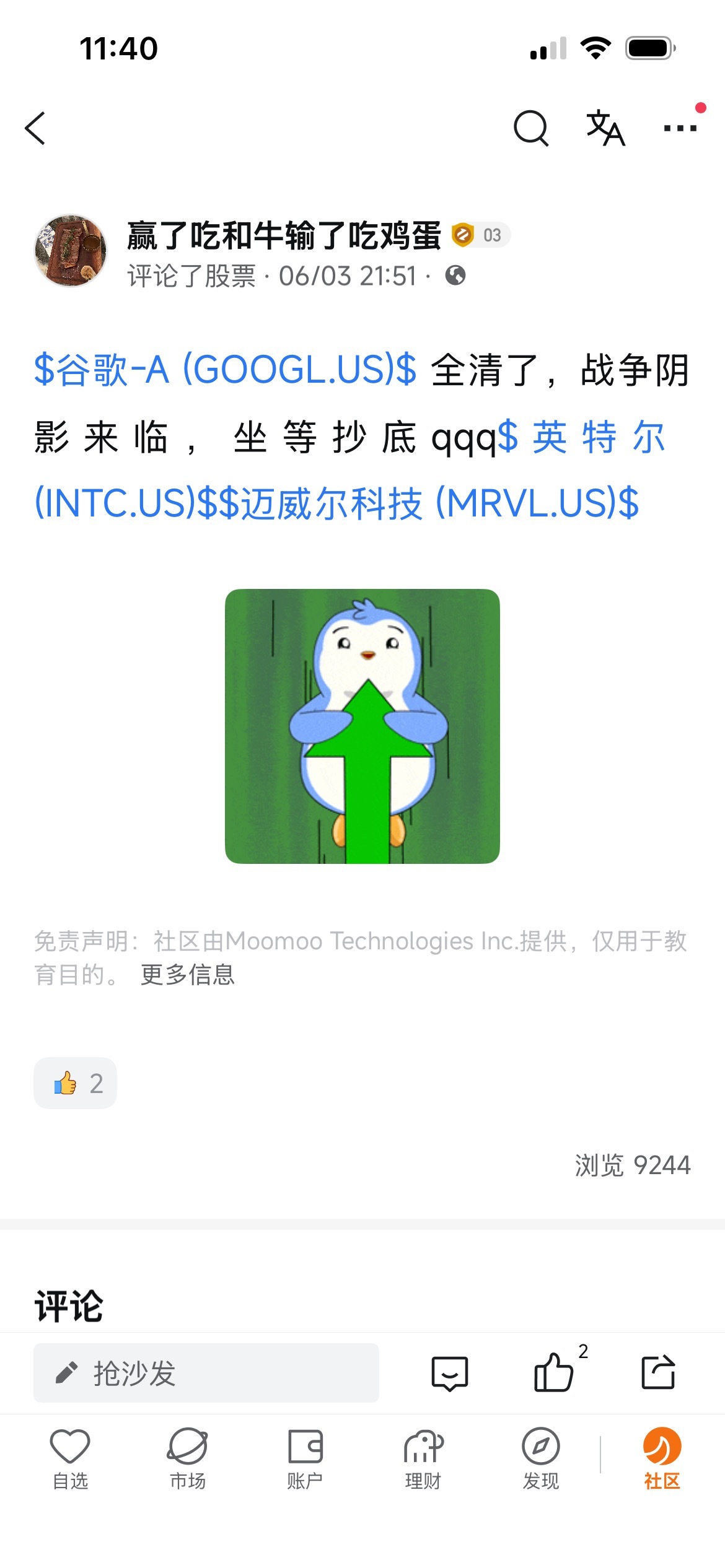Open the 谷歌-A (GOOGL.US) stock link
Image resolution: width=725 pixels, height=1568 pixels.
(226, 370)
